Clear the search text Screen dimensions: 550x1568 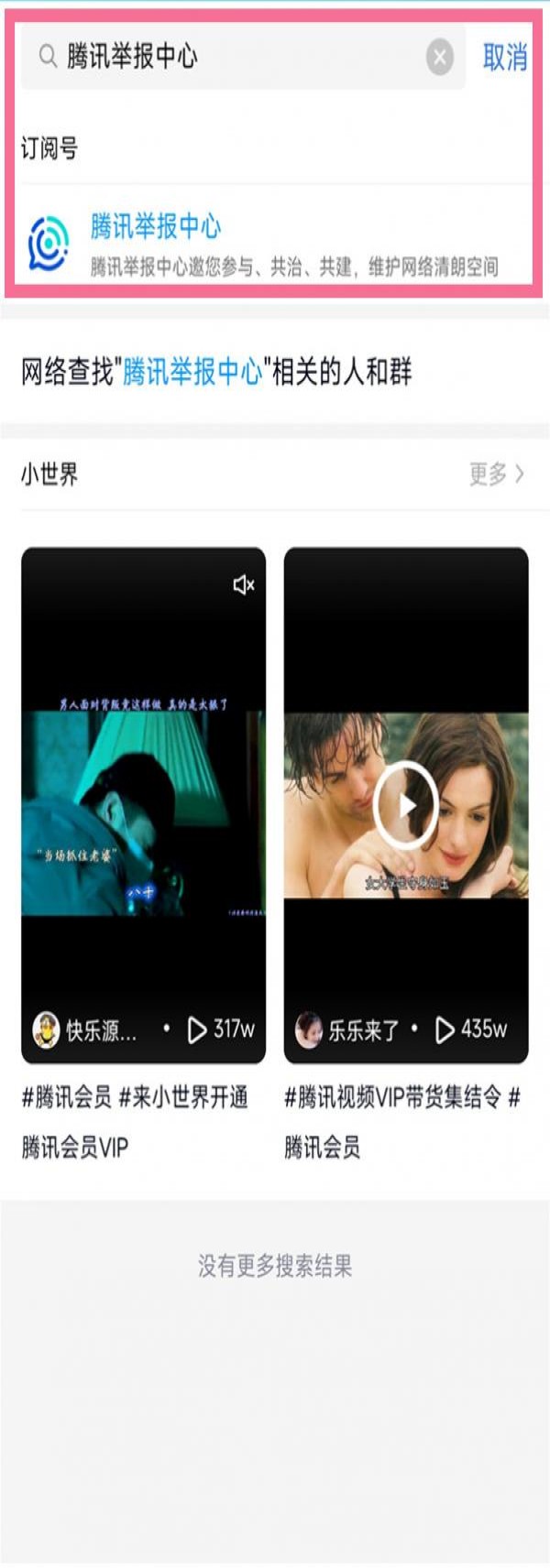click(x=440, y=58)
